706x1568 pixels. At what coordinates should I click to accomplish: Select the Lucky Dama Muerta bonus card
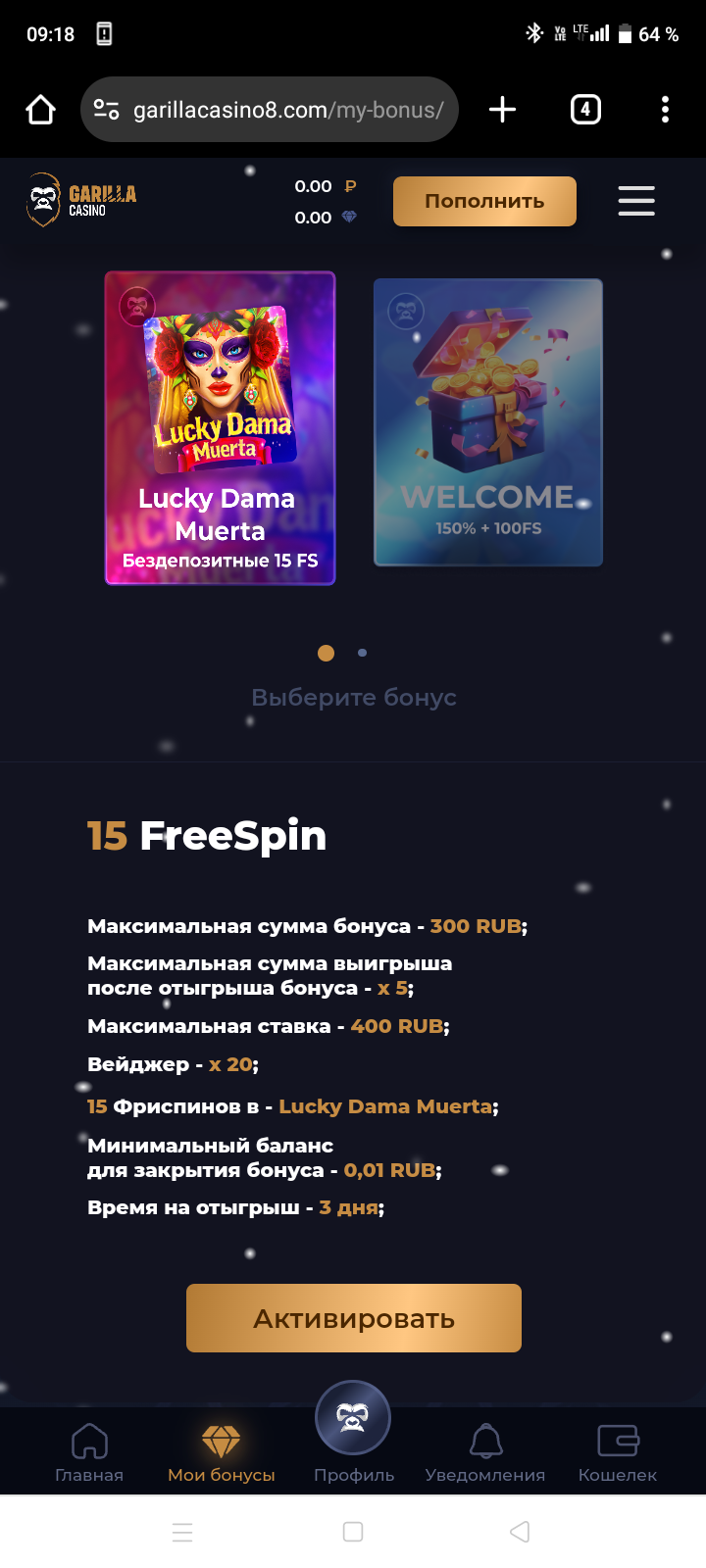click(x=221, y=428)
